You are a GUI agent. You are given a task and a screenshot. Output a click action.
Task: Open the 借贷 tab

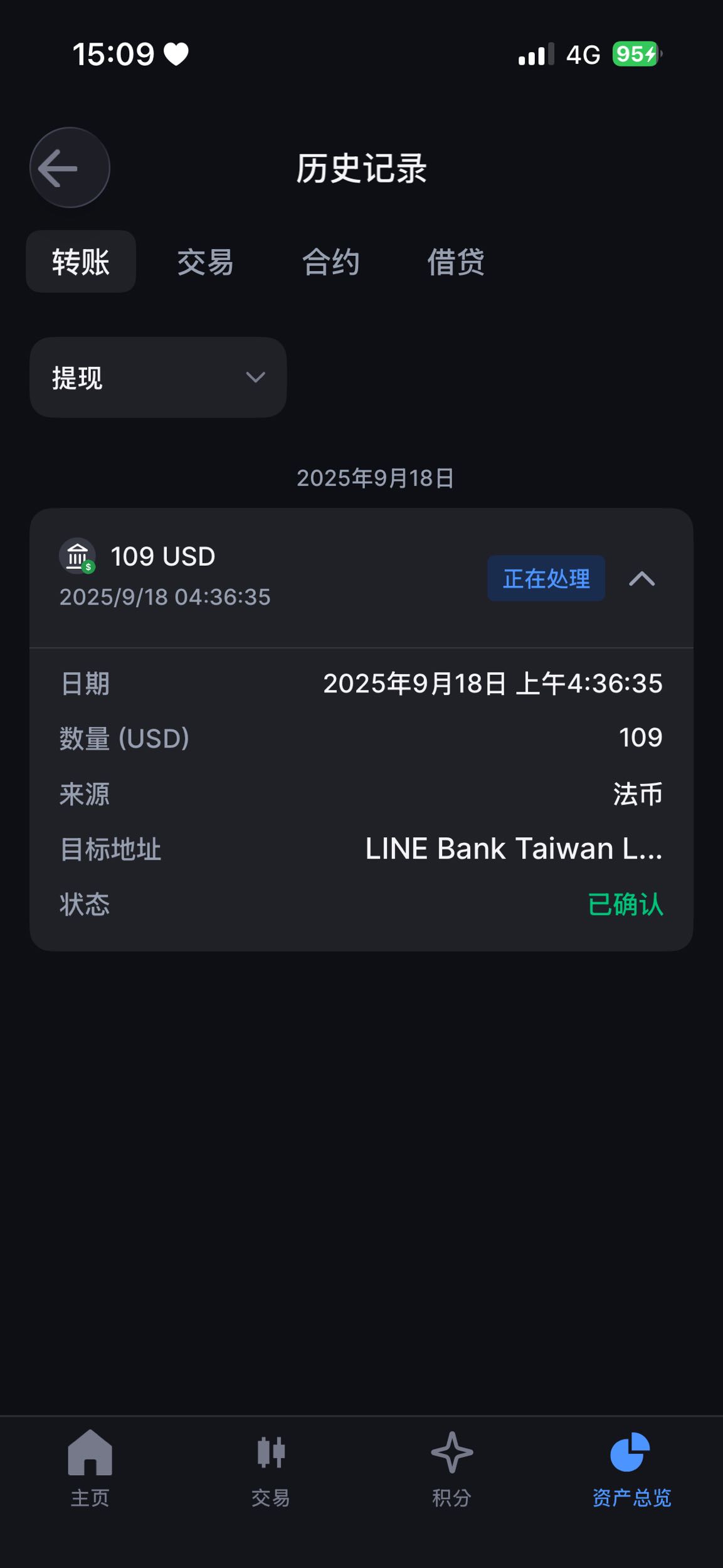[456, 262]
